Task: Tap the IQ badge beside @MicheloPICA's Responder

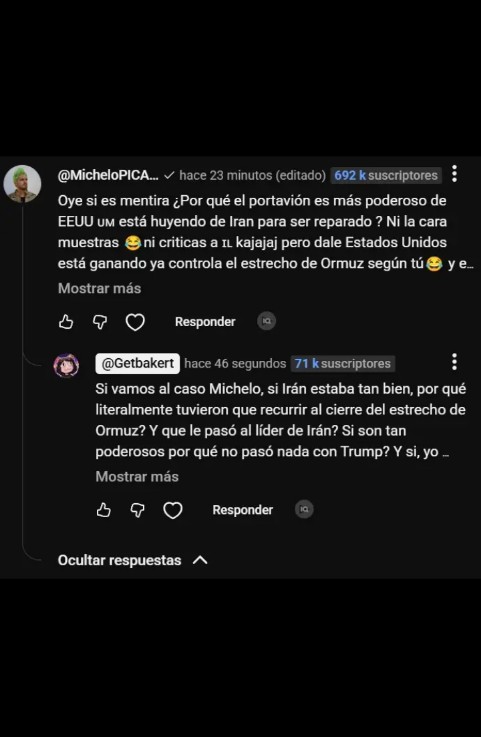Action: (267, 321)
